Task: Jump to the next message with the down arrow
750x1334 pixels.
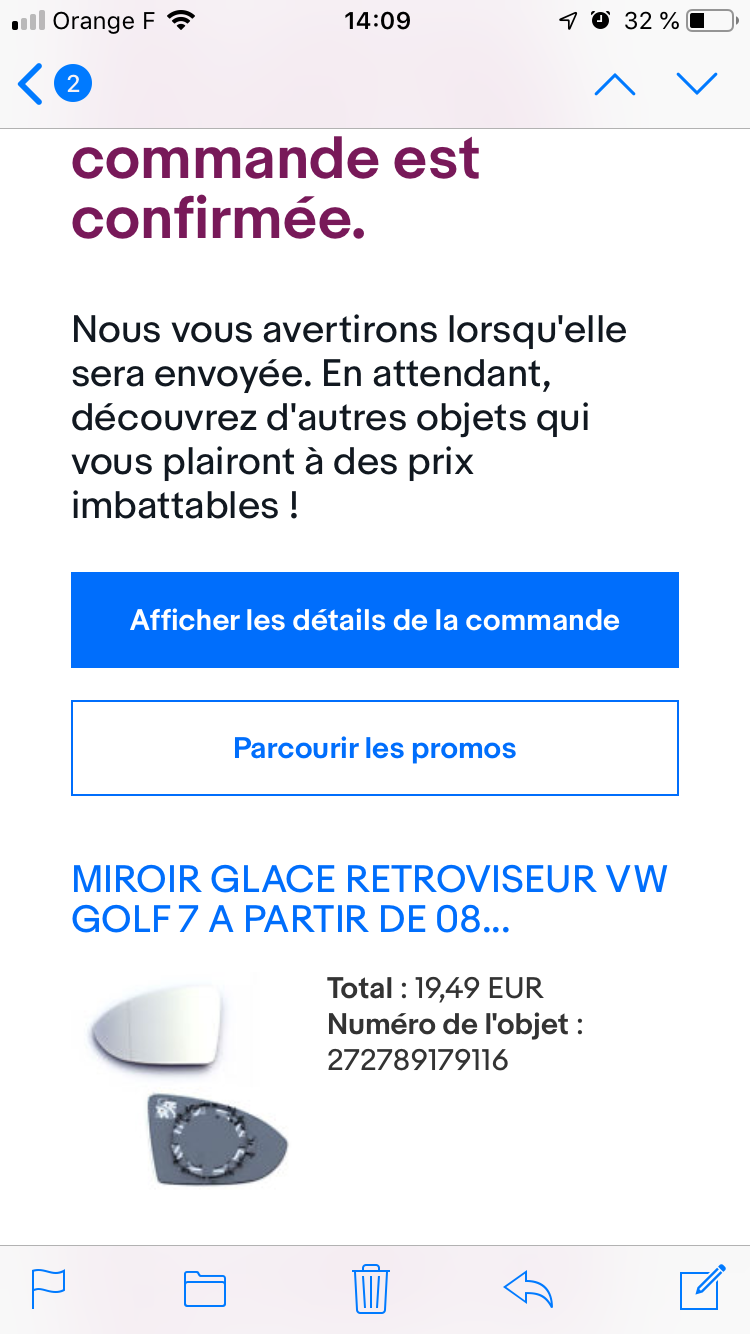Action: [697, 85]
